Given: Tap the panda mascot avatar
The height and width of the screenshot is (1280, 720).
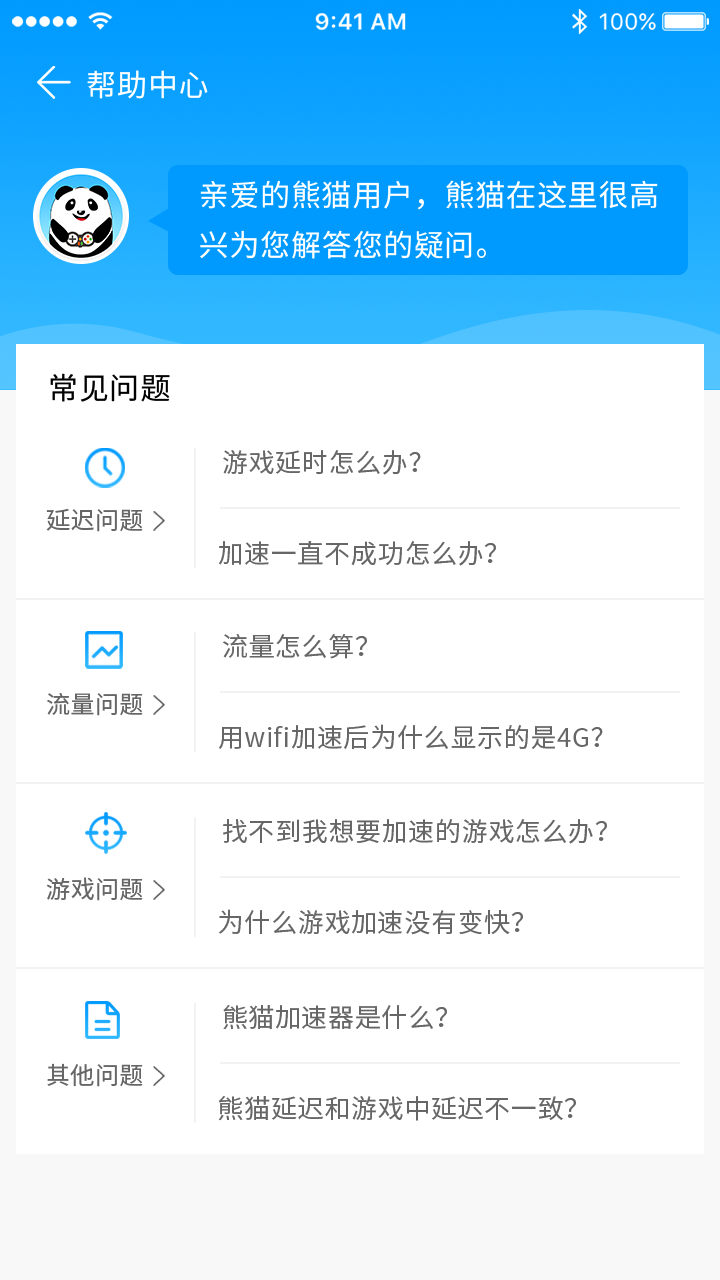Looking at the screenshot, I should pyautogui.click(x=84, y=215).
